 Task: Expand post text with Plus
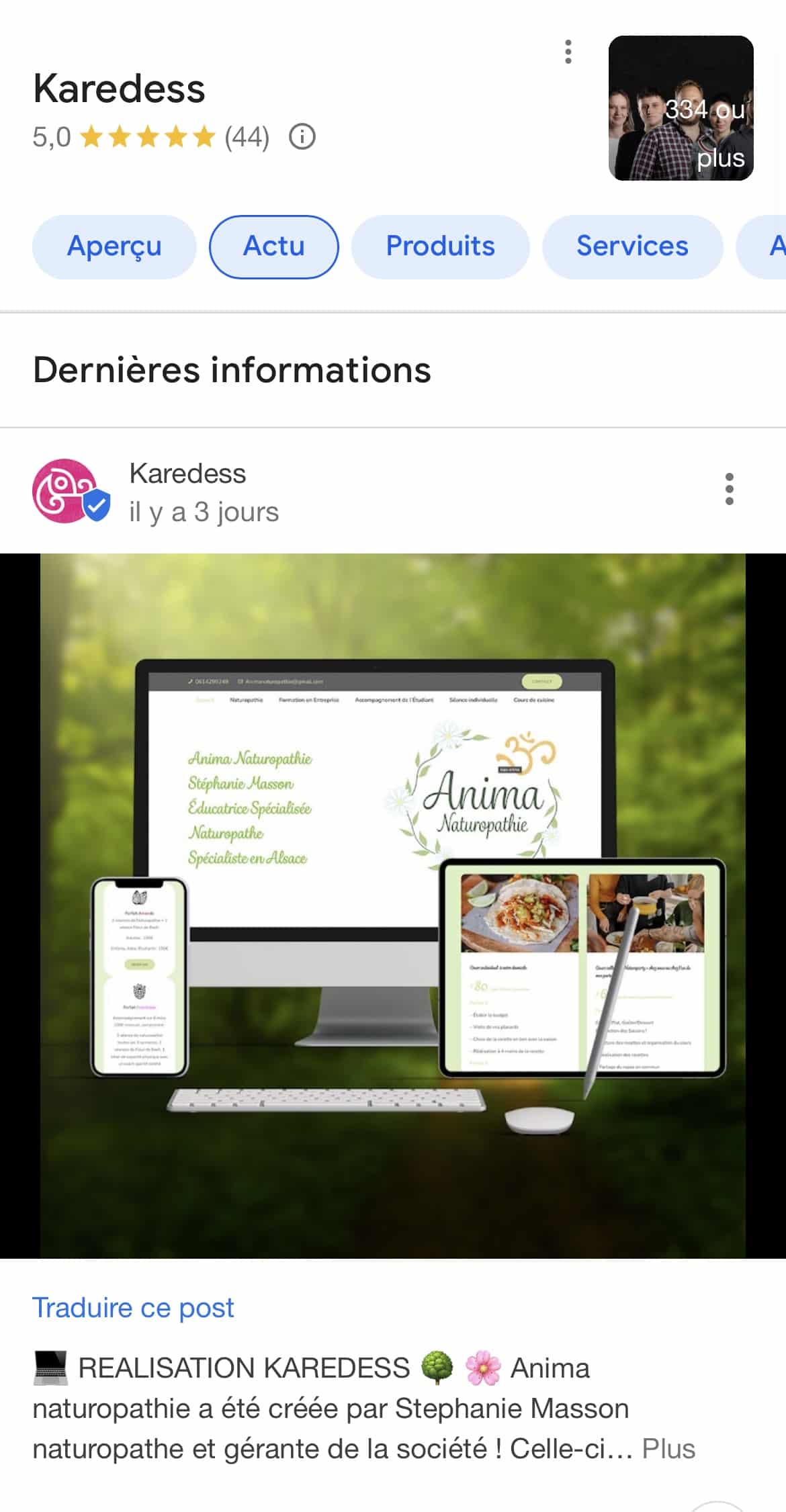pyautogui.click(x=668, y=1449)
